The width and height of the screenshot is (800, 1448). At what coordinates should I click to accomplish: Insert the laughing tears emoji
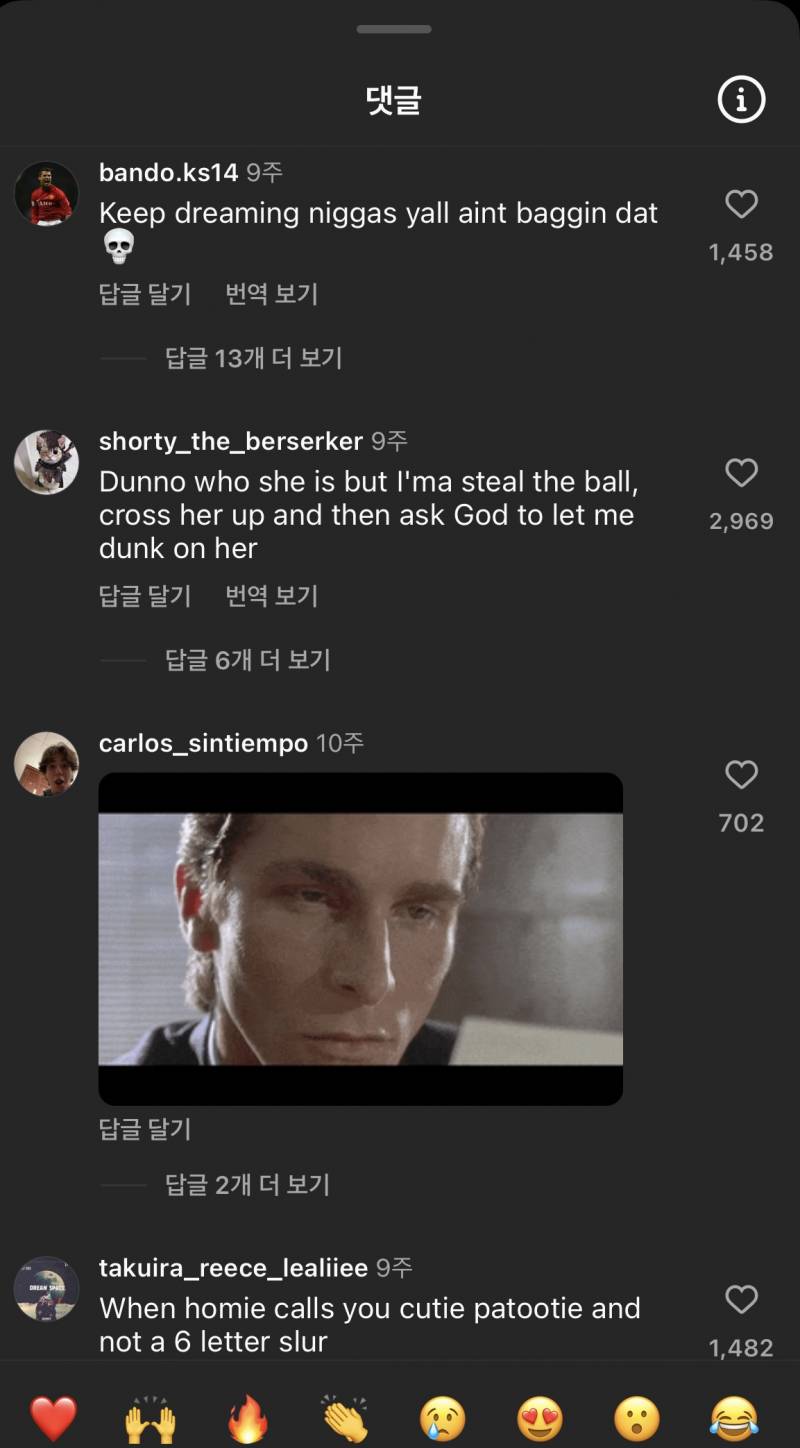[x=734, y=1418]
